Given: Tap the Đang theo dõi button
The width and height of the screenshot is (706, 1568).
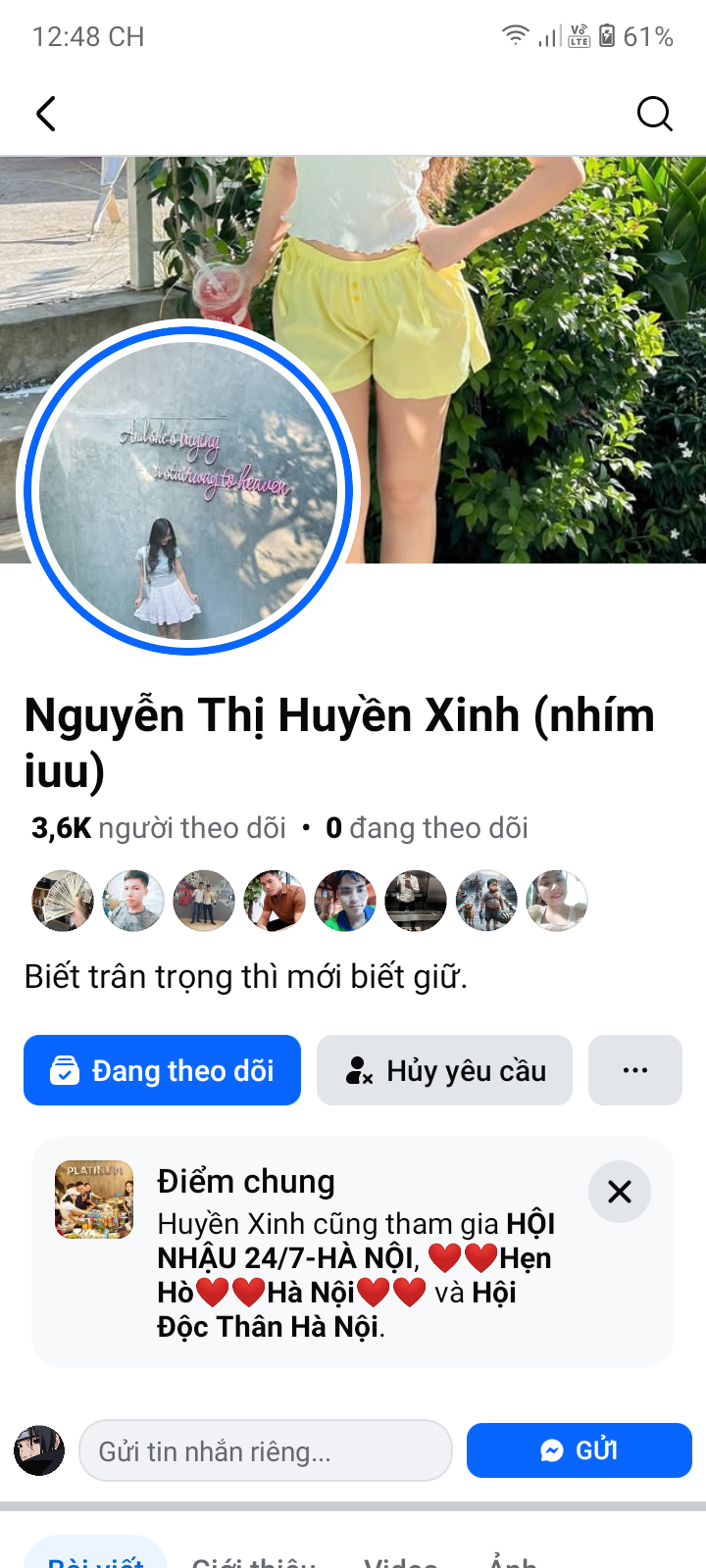Looking at the screenshot, I should 162,1070.
